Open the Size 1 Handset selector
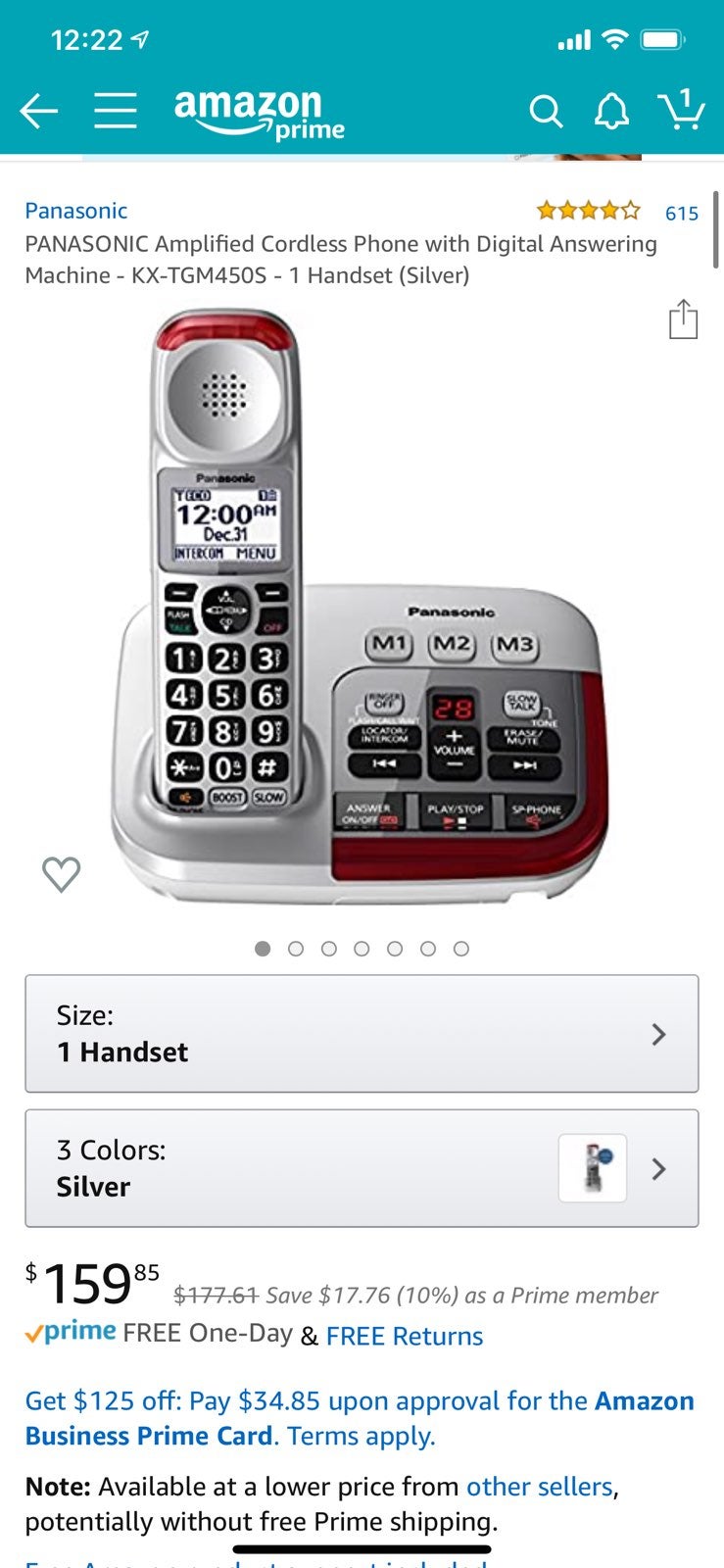The height and width of the screenshot is (1568, 724). (362, 1033)
